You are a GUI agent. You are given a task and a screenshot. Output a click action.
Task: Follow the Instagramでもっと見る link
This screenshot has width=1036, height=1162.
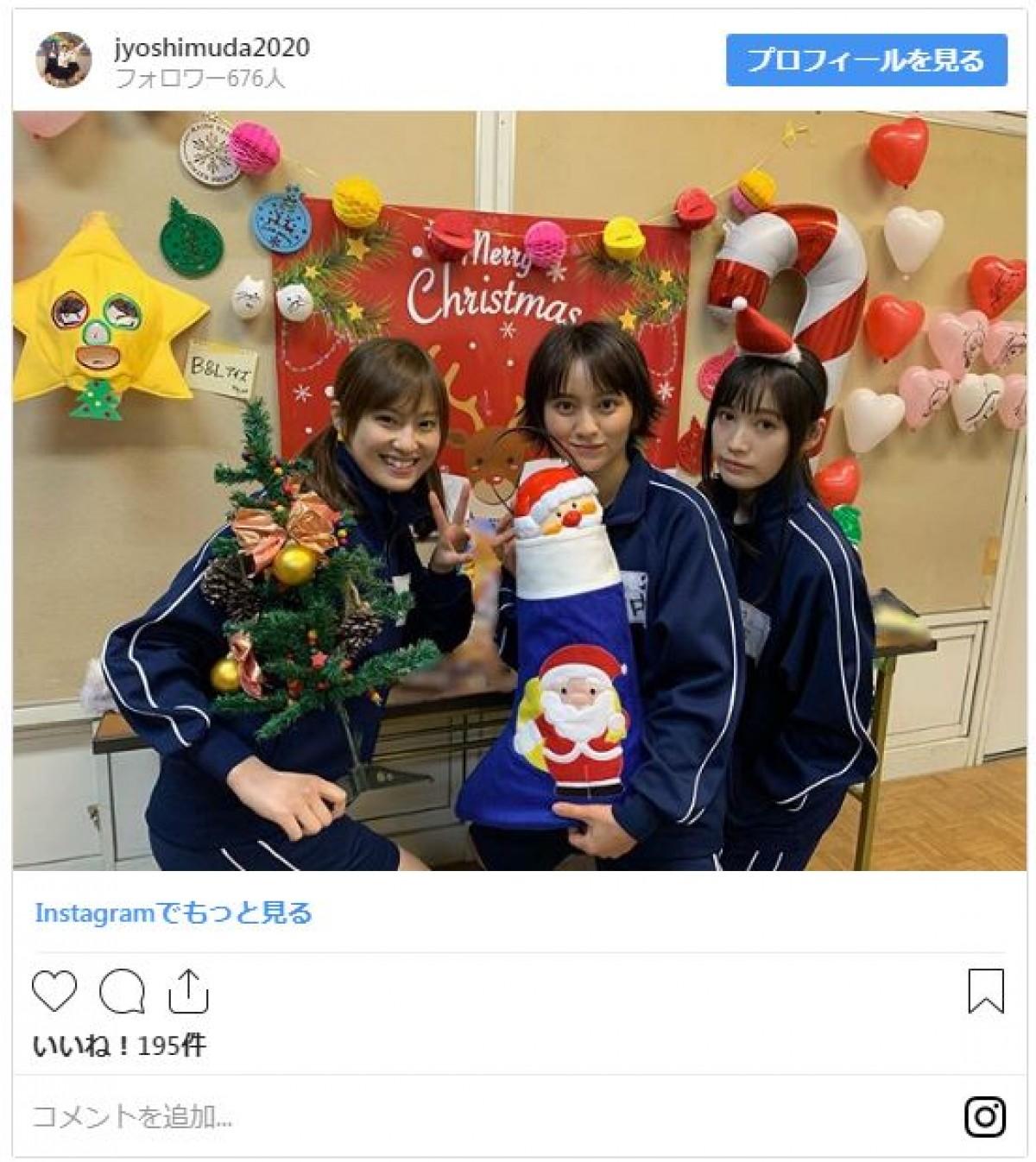[x=173, y=913]
